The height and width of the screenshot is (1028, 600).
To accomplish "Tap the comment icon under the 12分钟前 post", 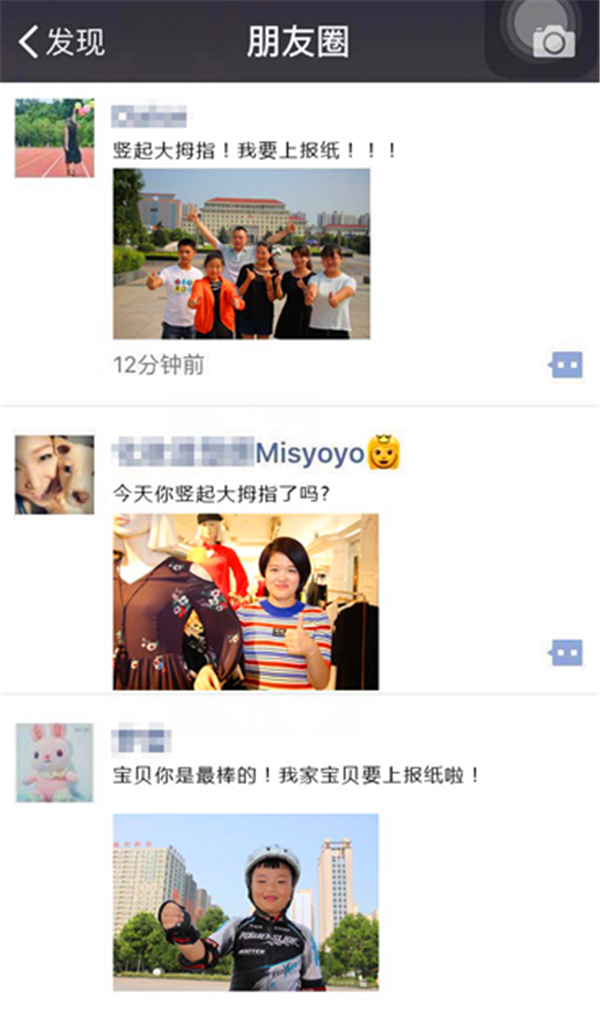I will pos(566,365).
